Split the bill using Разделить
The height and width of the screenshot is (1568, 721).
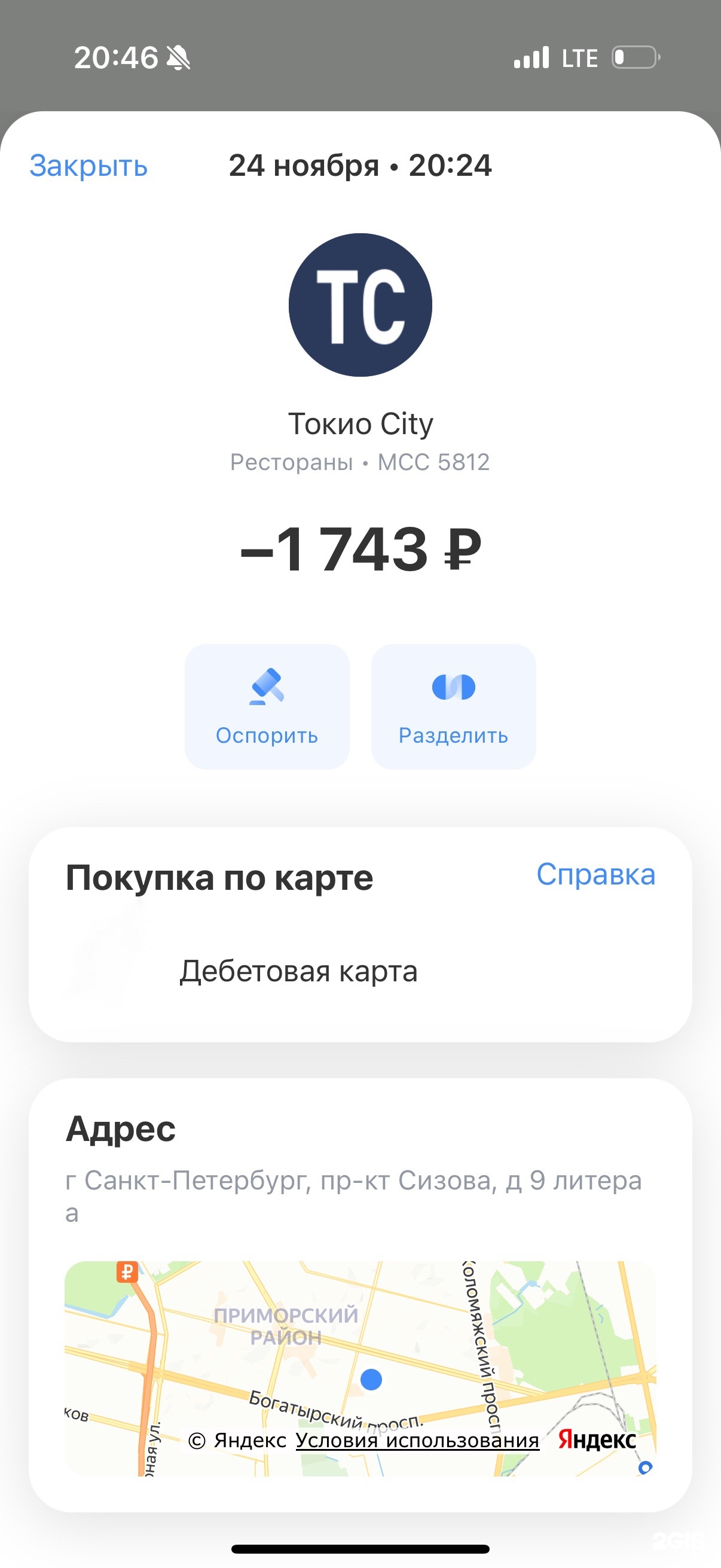click(453, 707)
